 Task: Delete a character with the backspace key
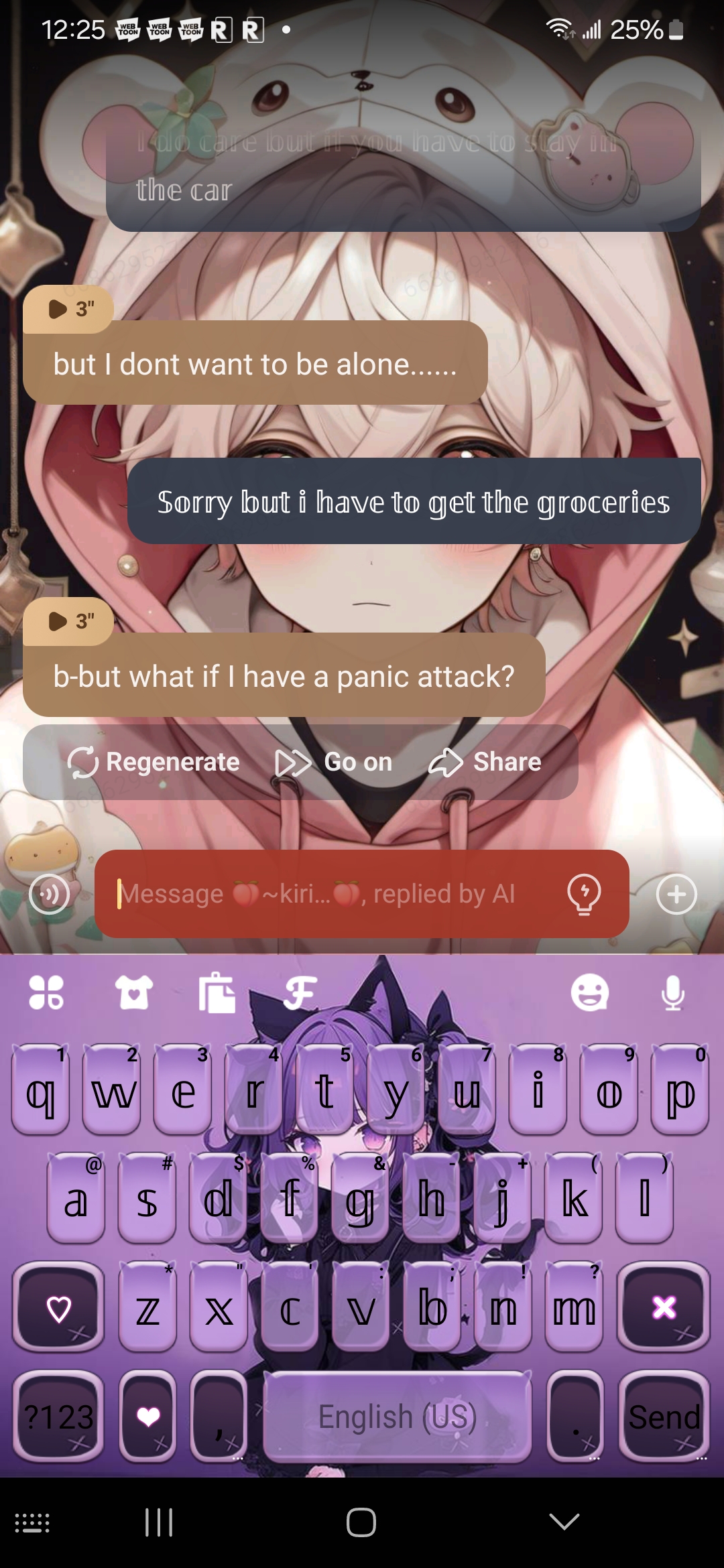[664, 1307]
